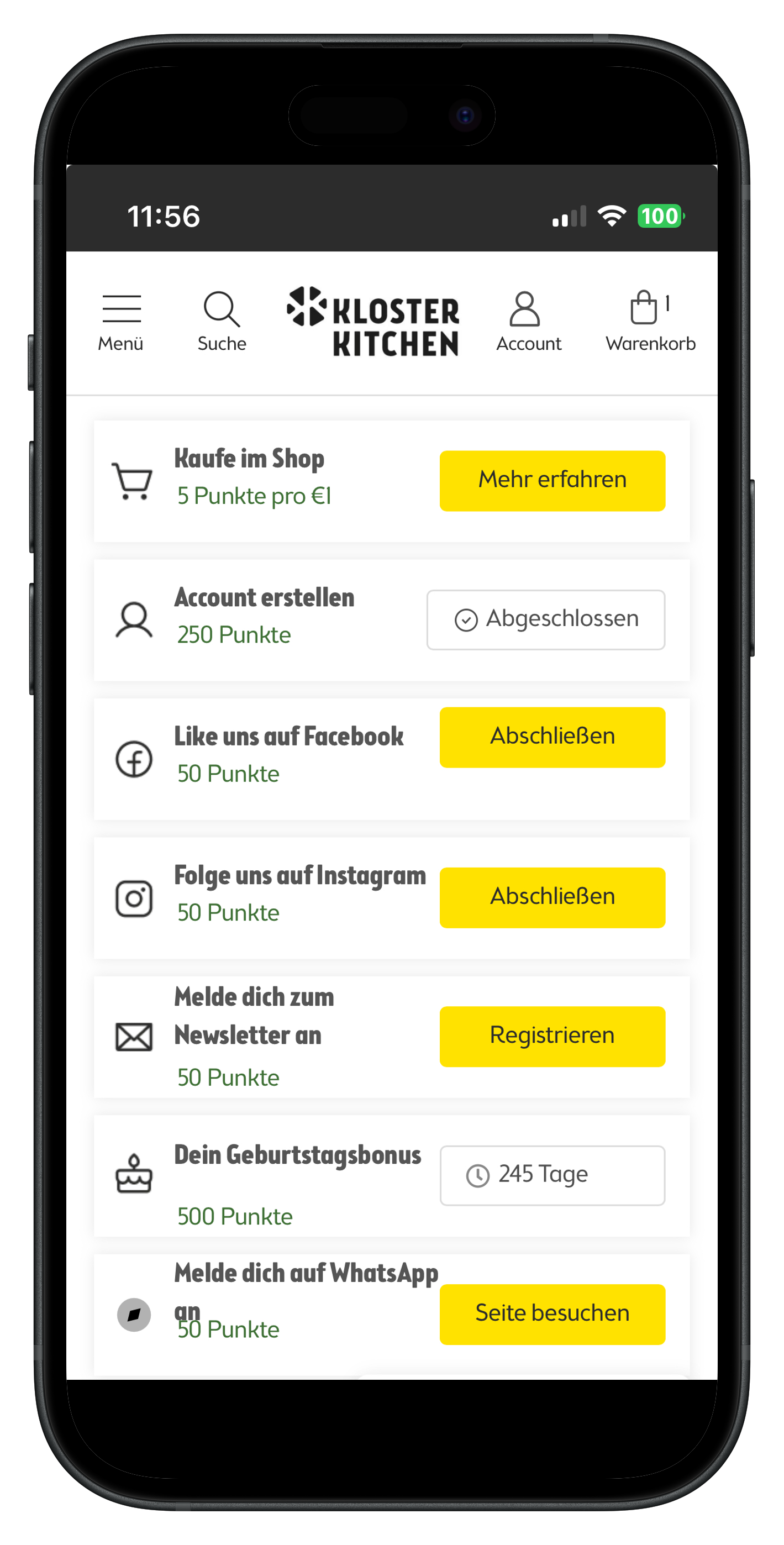Viewport: 784px width, 1545px height.
Task: Open the Suche search icon
Action: [x=222, y=322]
